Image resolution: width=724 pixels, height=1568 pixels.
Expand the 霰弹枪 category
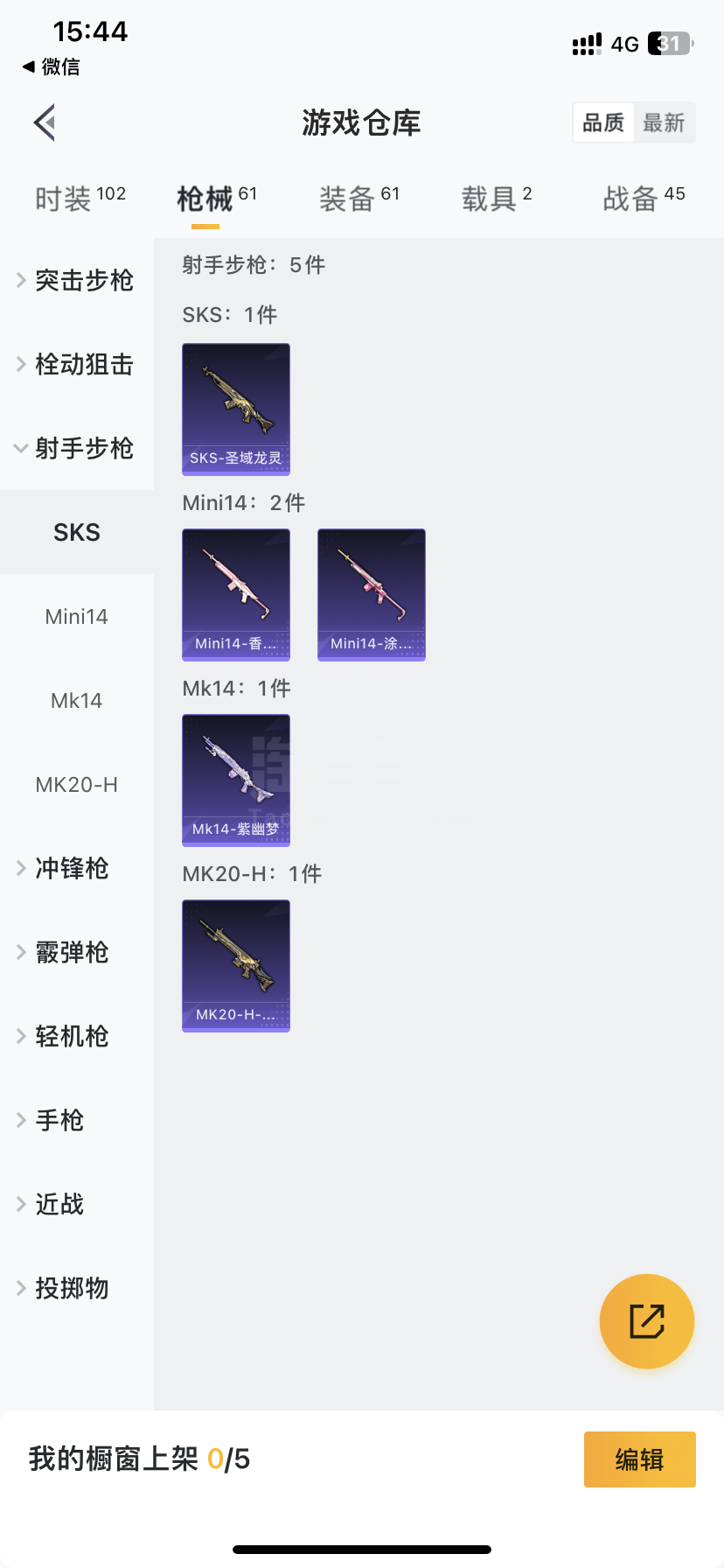70,952
